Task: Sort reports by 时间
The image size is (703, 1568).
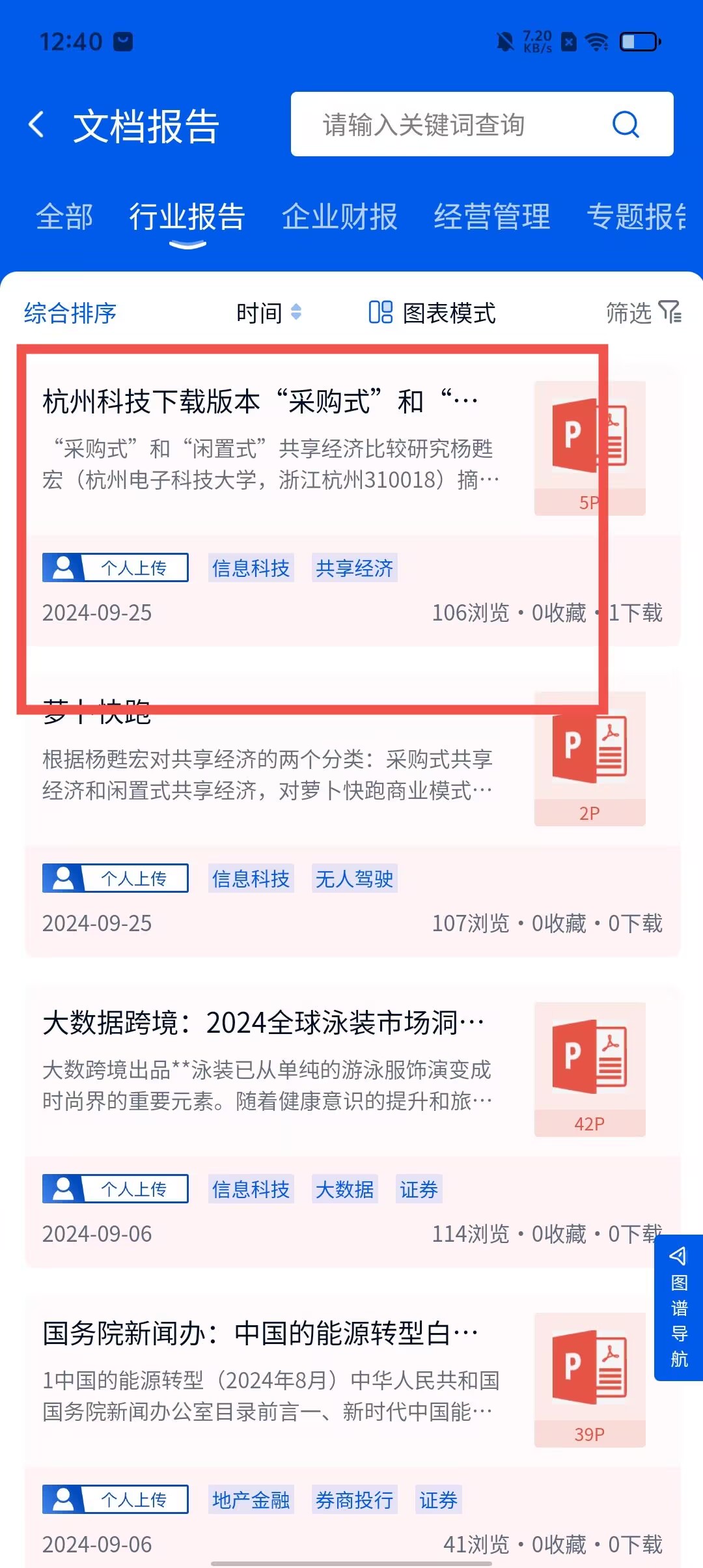Action: coord(268,313)
